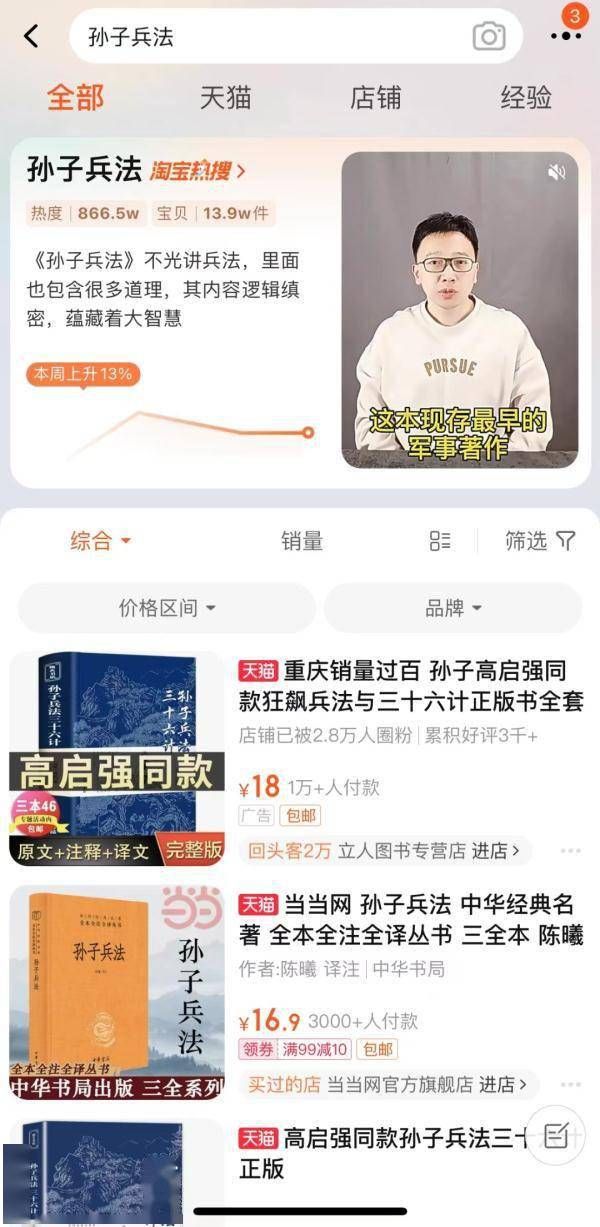600x1227 pixels.
Task: Expand the 综合 sort dropdown
Action: [x=100, y=541]
